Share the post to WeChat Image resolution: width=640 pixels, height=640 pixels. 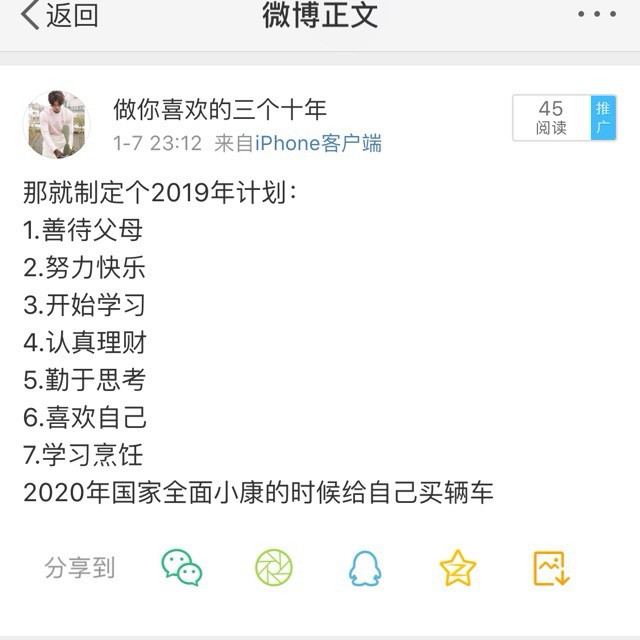pyautogui.click(x=182, y=568)
